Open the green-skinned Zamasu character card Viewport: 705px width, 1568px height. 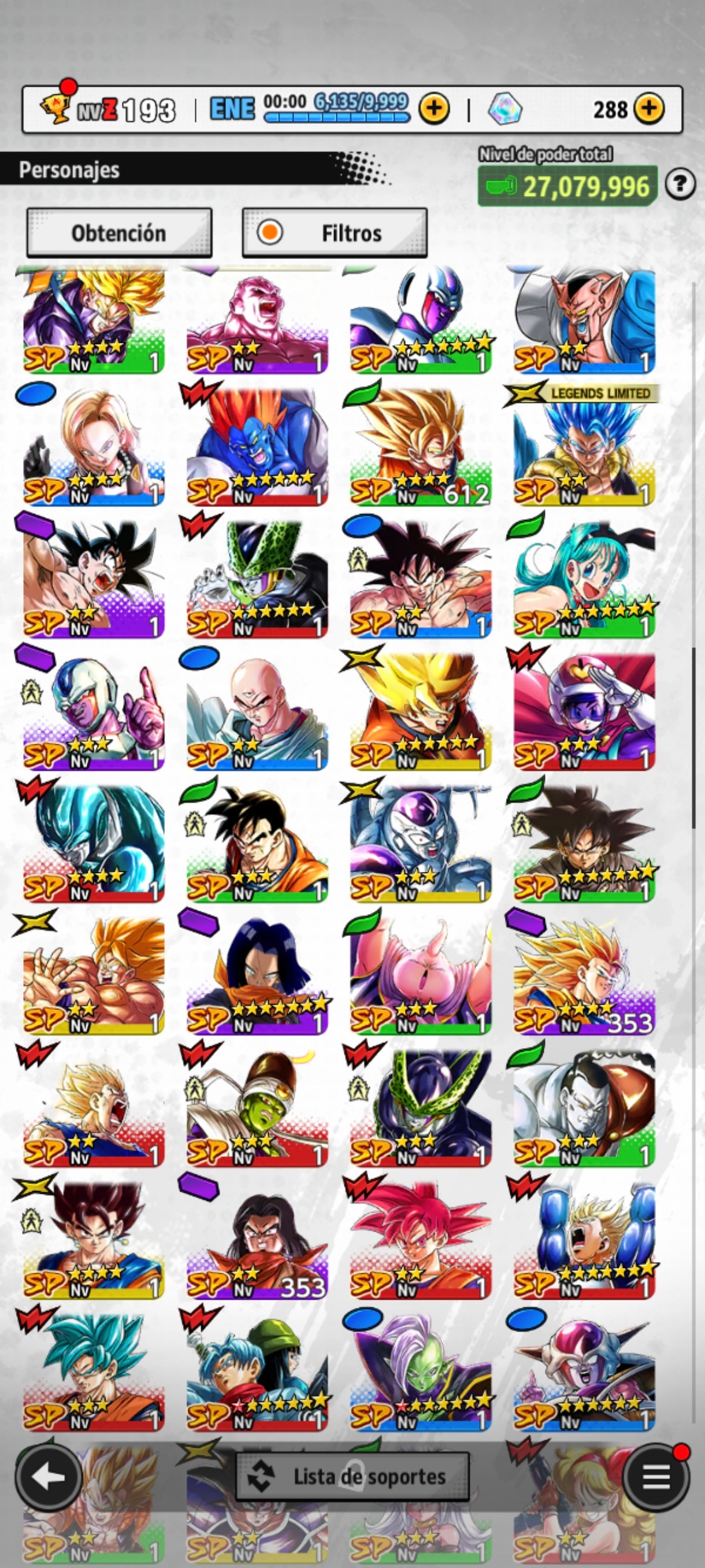click(x=420, y=1372)
